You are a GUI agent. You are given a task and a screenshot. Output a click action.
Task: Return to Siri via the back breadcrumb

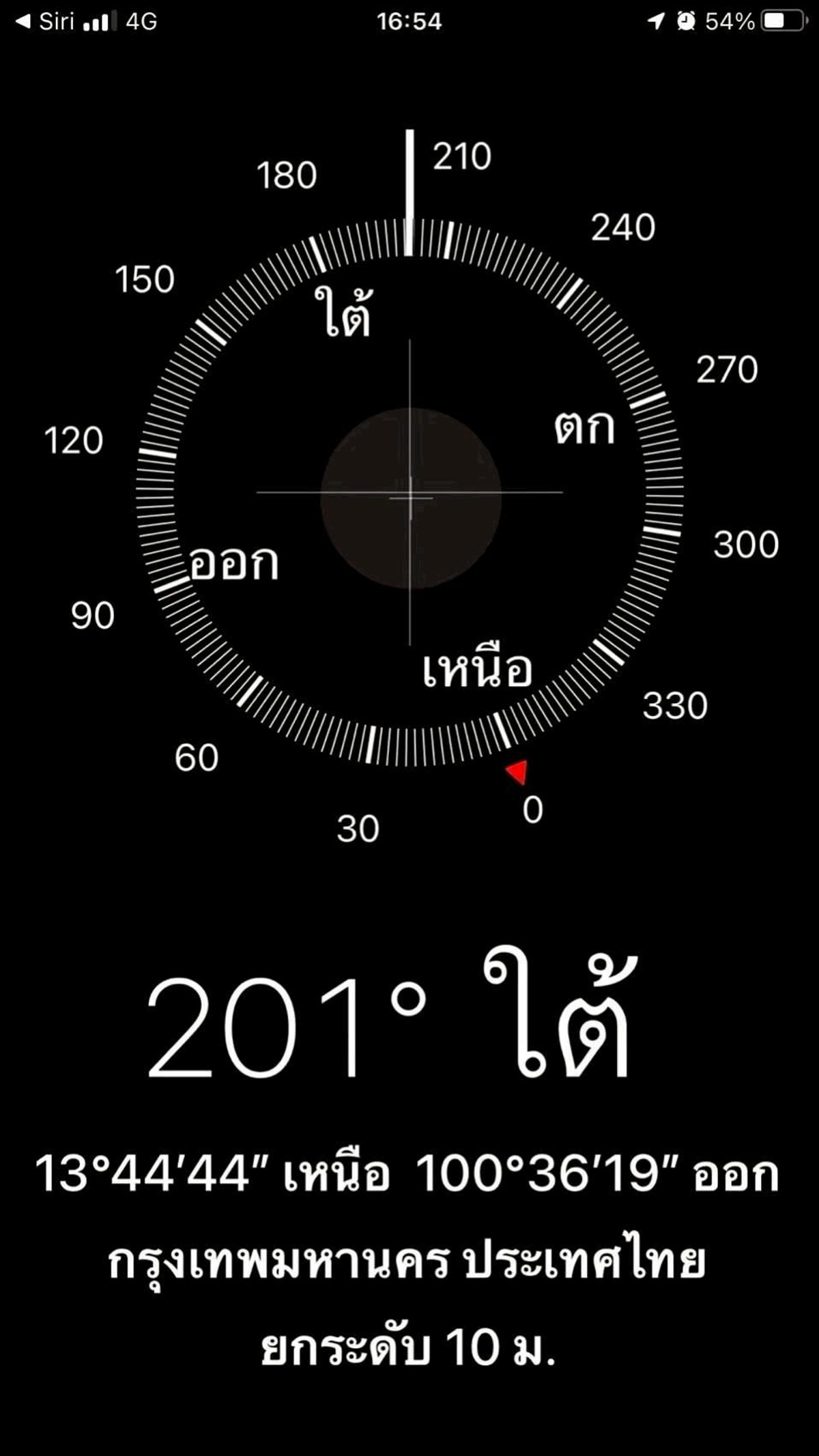click(45, 21)
